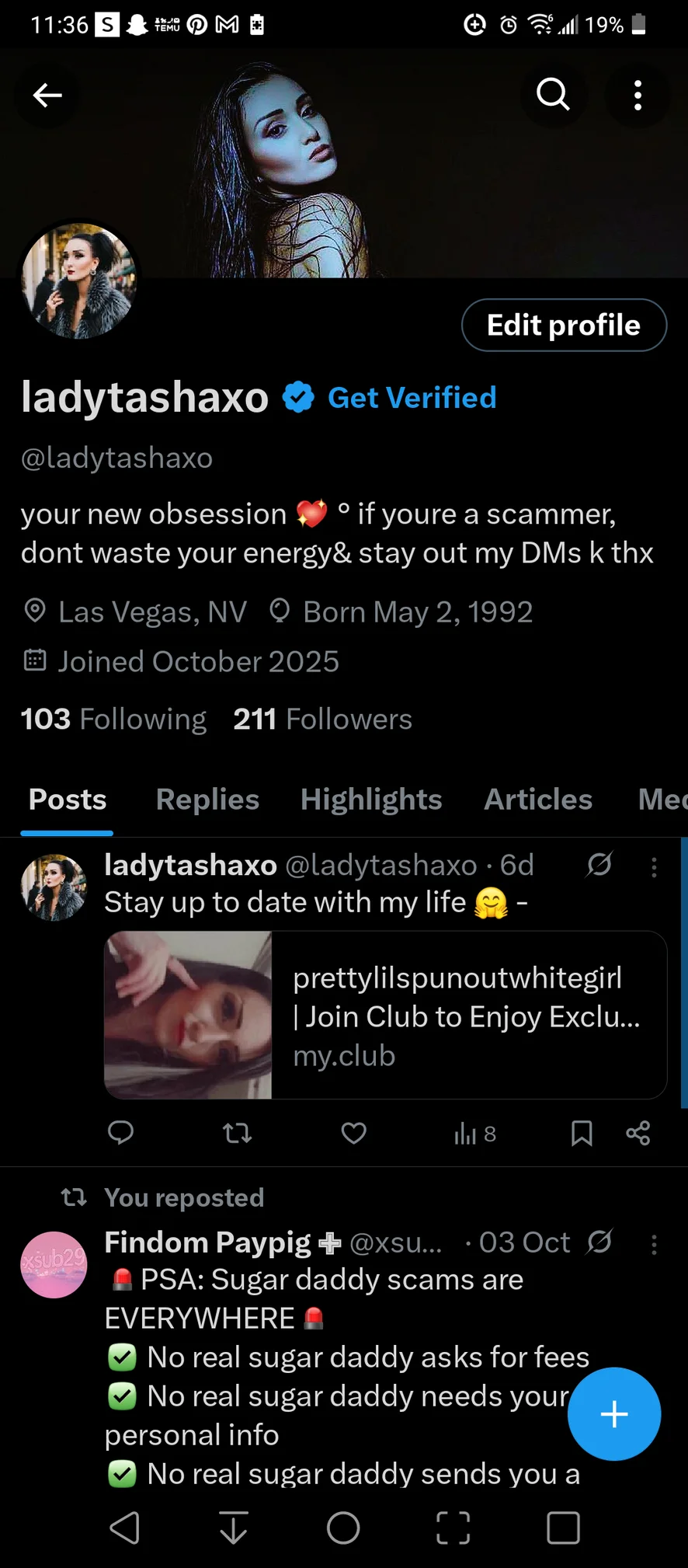Compose a new post with the plus button

tap(614, 1414)
